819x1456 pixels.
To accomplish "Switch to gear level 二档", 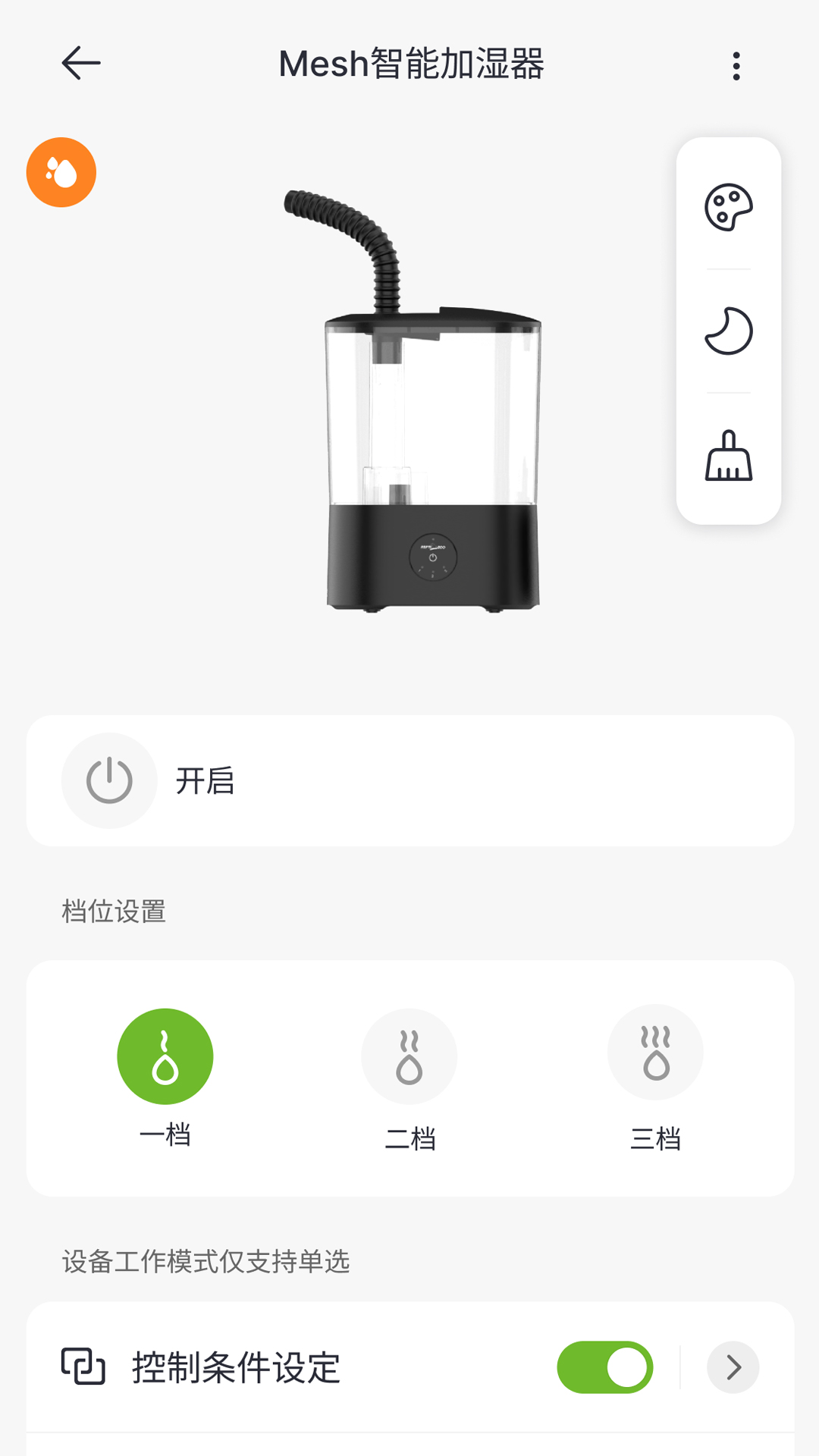I will coord(409,1056).
